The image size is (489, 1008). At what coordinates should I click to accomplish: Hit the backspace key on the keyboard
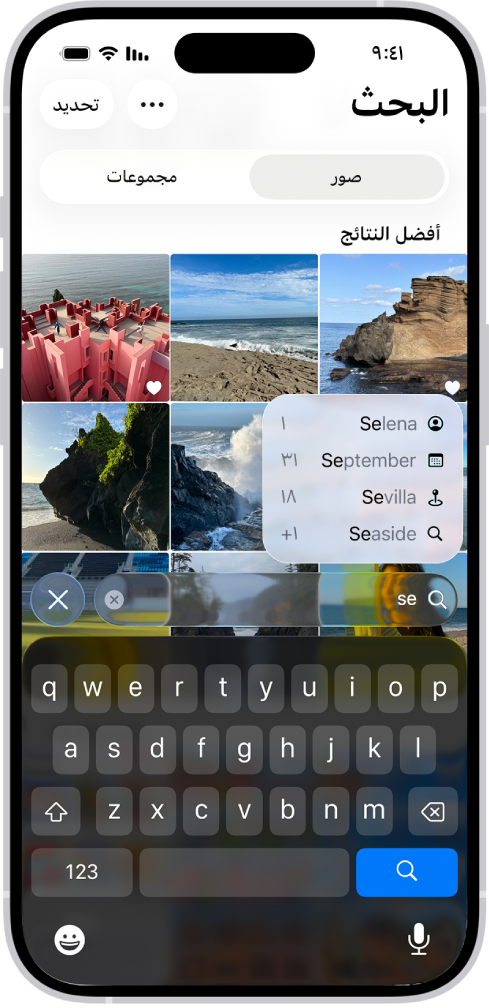(x=432, y=812)
